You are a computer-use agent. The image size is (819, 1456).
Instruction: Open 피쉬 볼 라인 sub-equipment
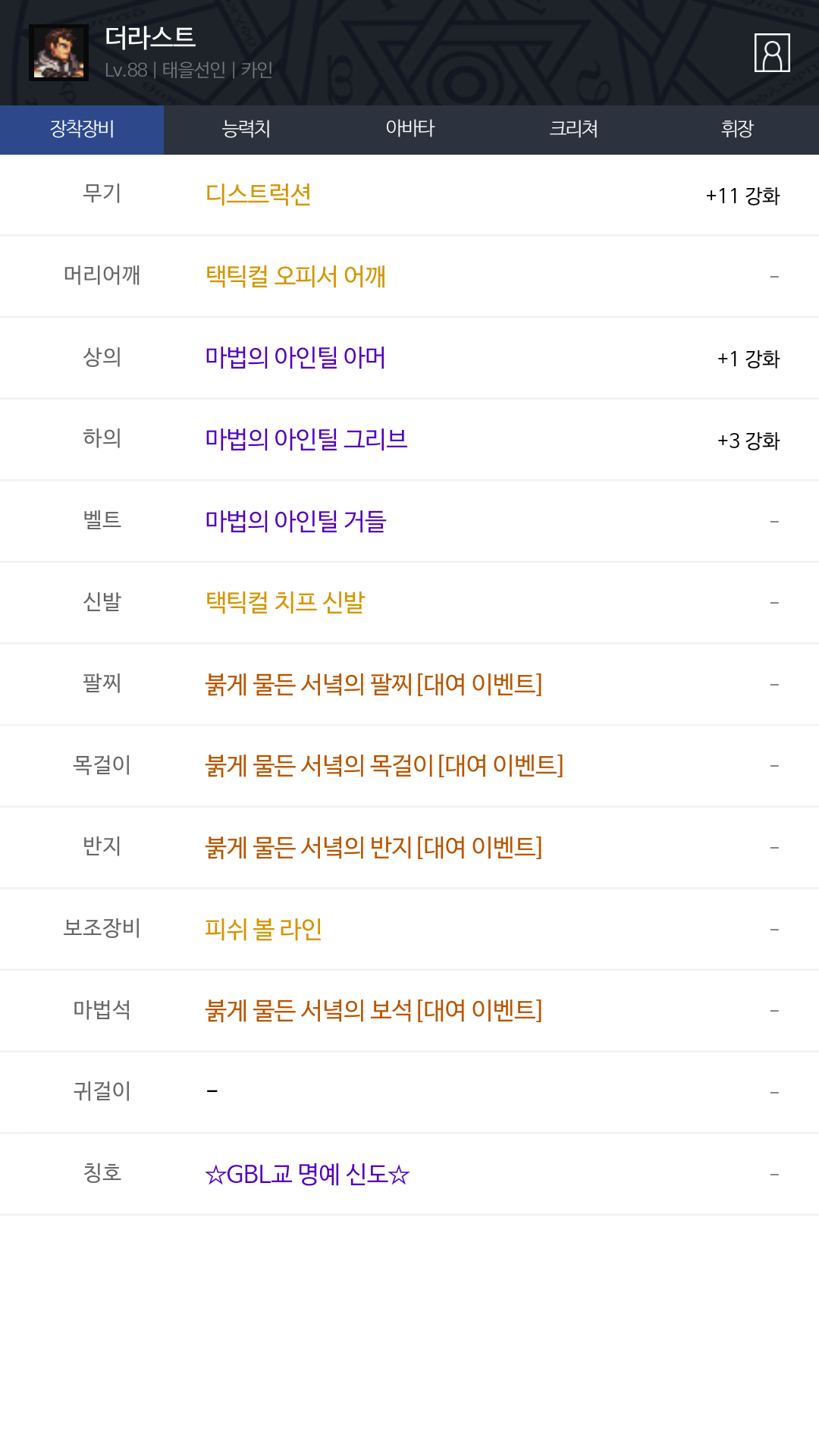264,929
